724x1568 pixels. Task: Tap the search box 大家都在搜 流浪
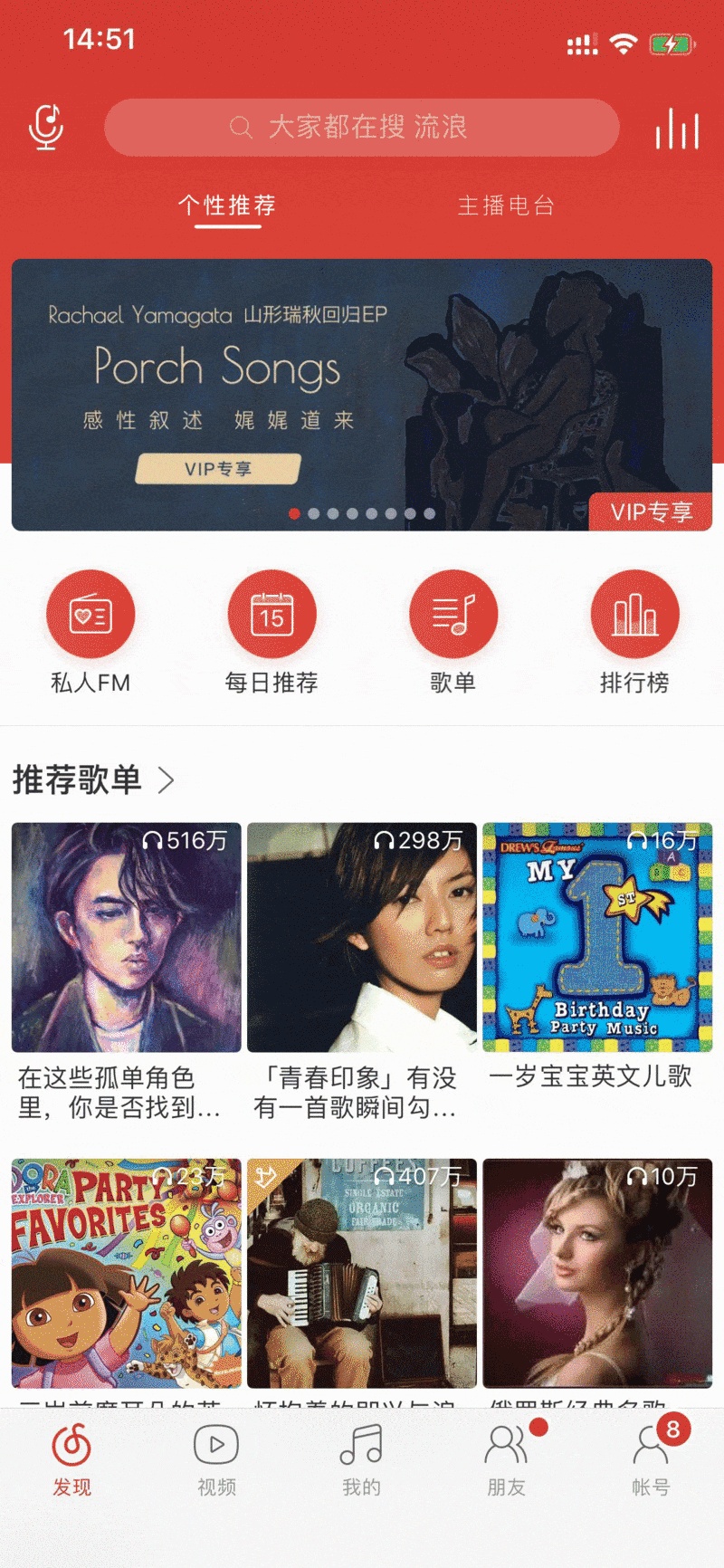pyautogui.click(x=362, y=128)
